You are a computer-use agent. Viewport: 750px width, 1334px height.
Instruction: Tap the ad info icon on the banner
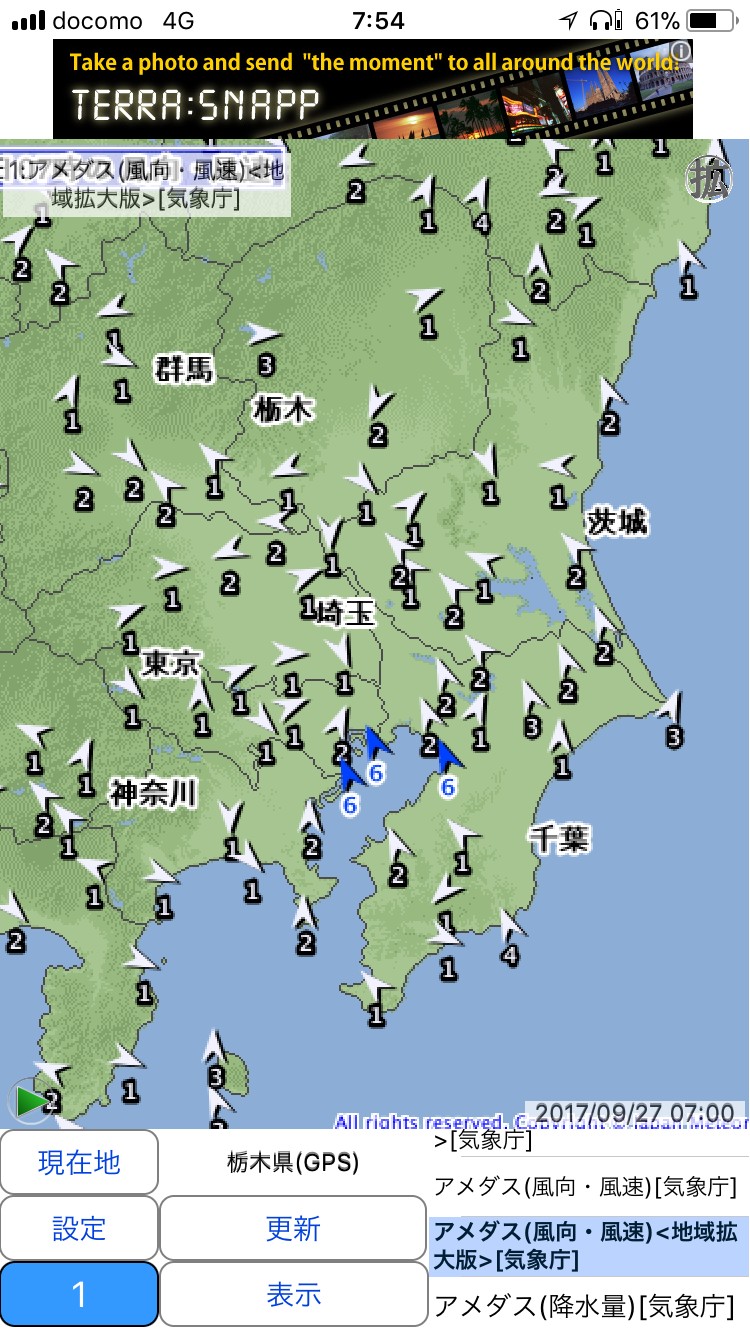click(680, 50)
